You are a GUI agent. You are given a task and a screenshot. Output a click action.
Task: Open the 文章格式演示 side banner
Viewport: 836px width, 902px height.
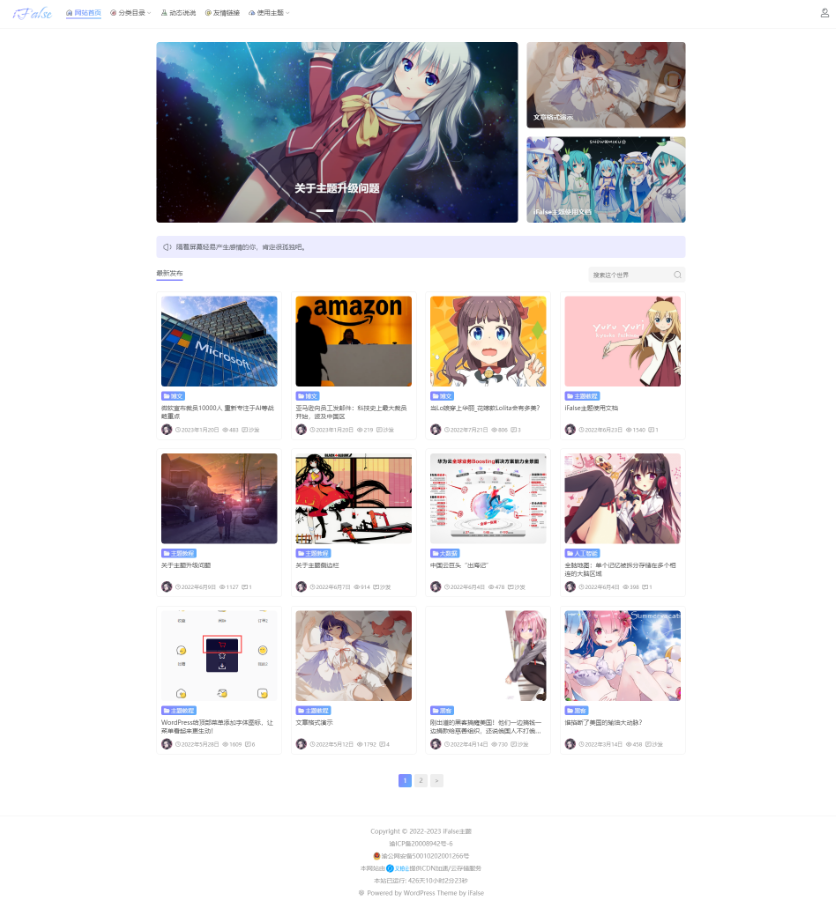coord(606,85)
